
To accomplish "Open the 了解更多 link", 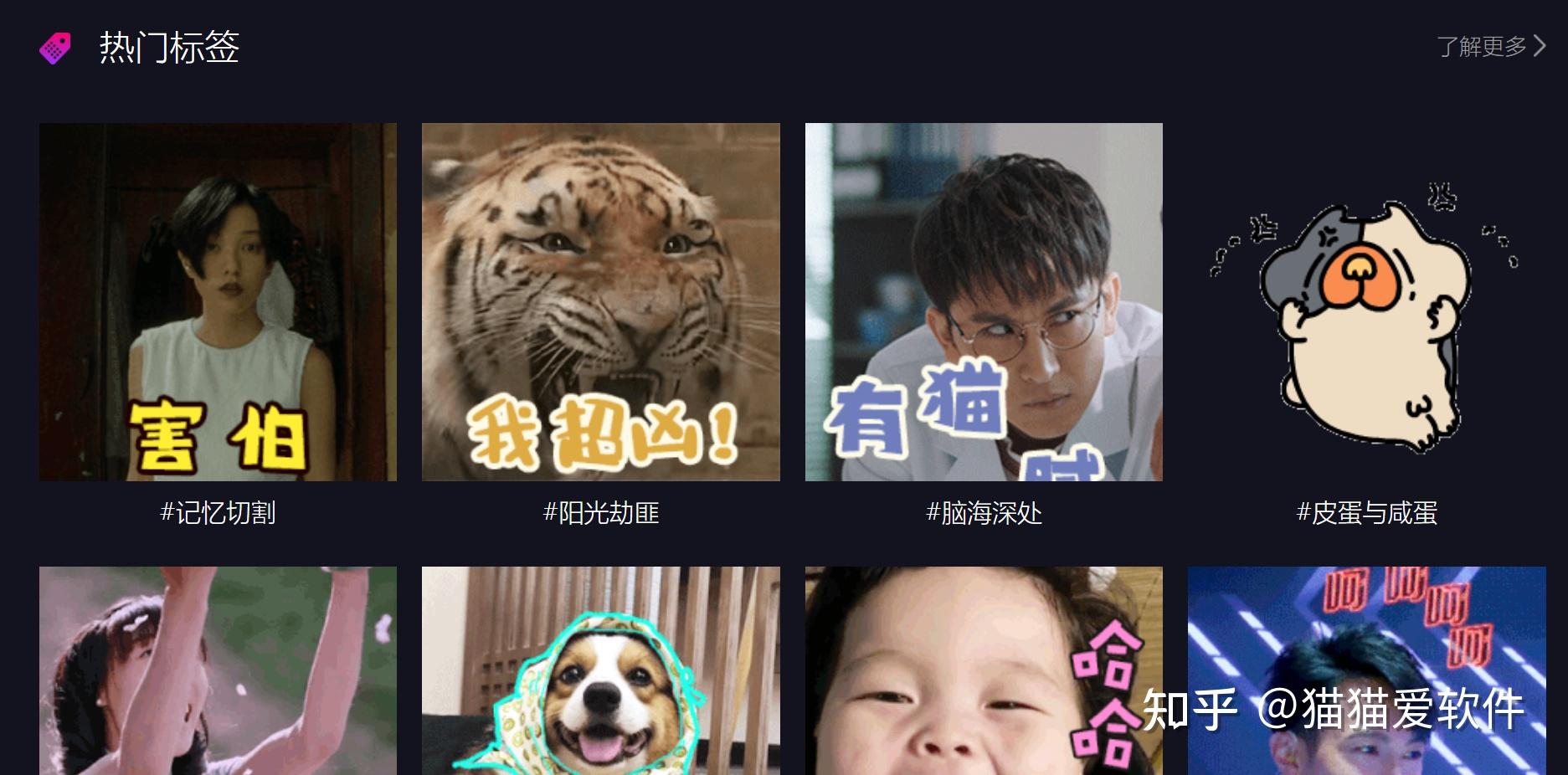I will [x=1490, y=46].
